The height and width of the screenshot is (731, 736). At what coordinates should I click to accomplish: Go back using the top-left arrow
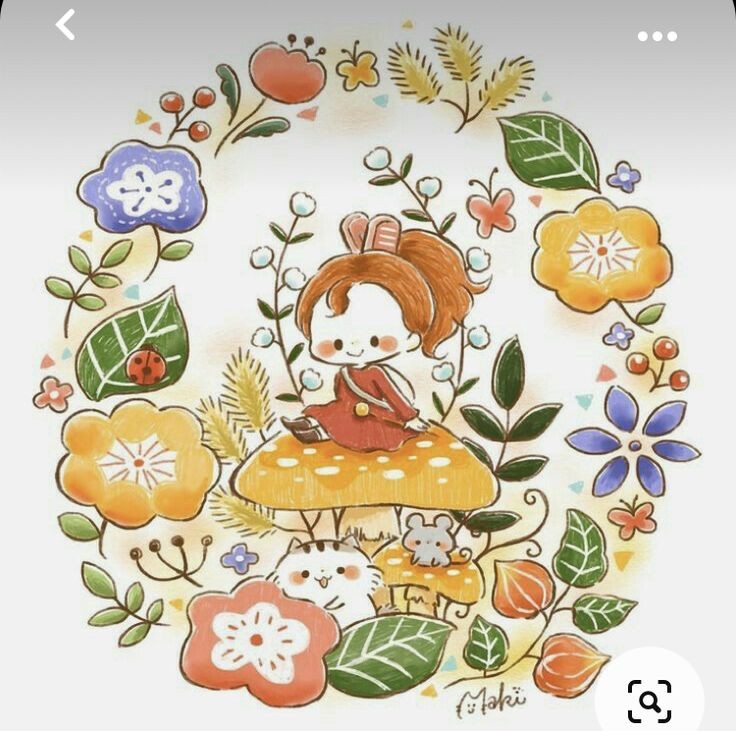(66, 25)
